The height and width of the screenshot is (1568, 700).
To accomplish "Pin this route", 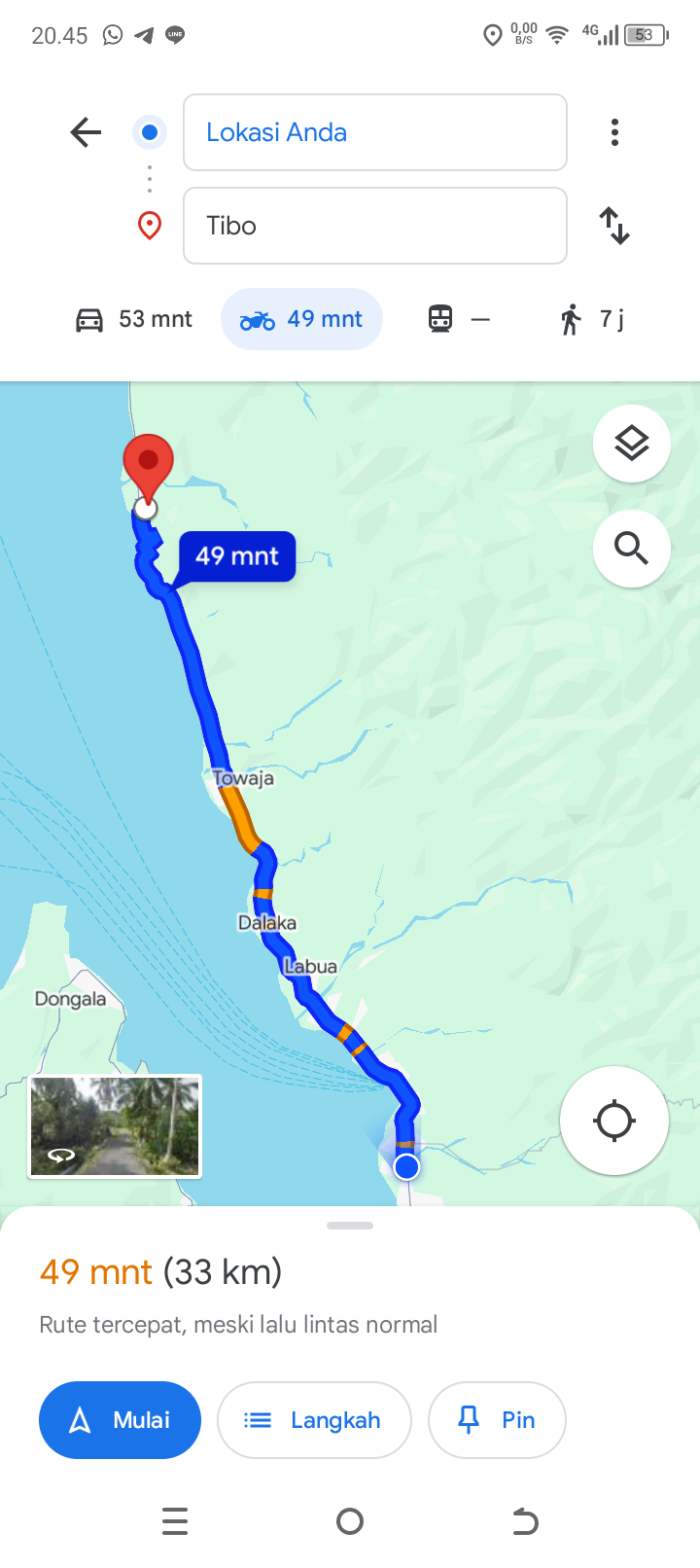I will pos(497,1420).
